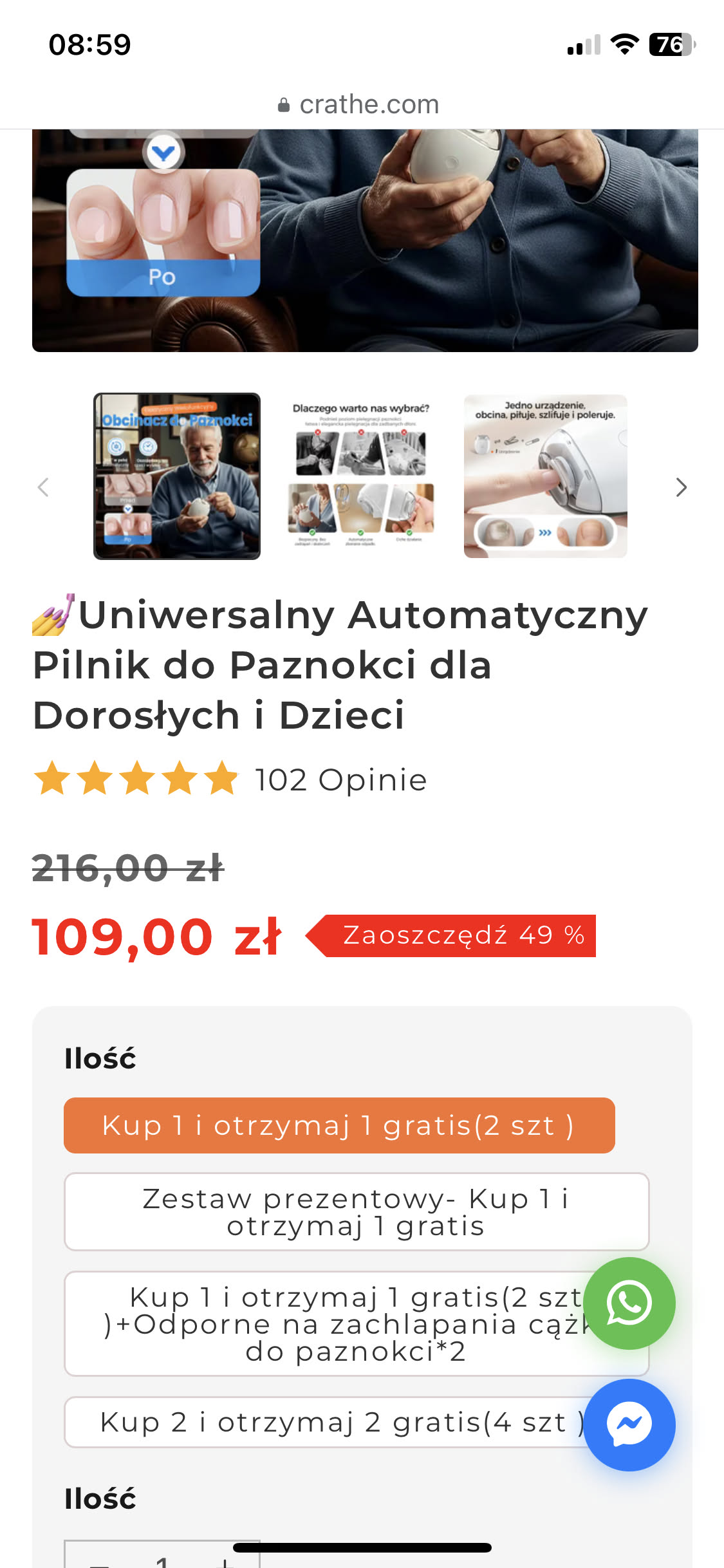Choose the 'Zestaw prezentowy' option
Screen dimensions: 724x1568
pyautogui.click(x=356, y=1212)
